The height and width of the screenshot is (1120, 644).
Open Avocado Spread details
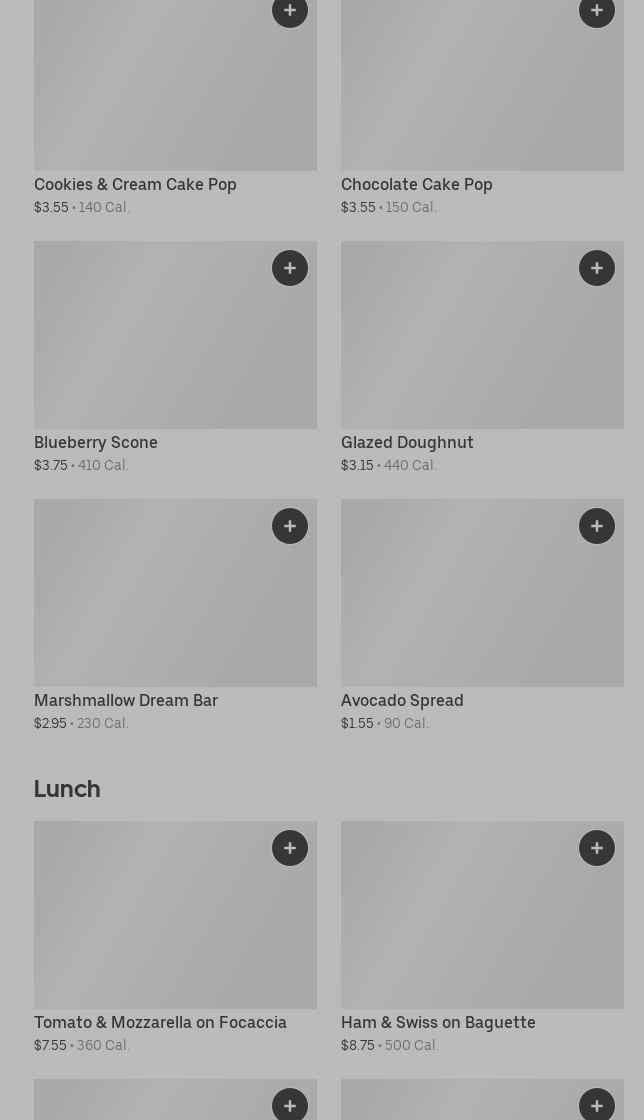402,701
